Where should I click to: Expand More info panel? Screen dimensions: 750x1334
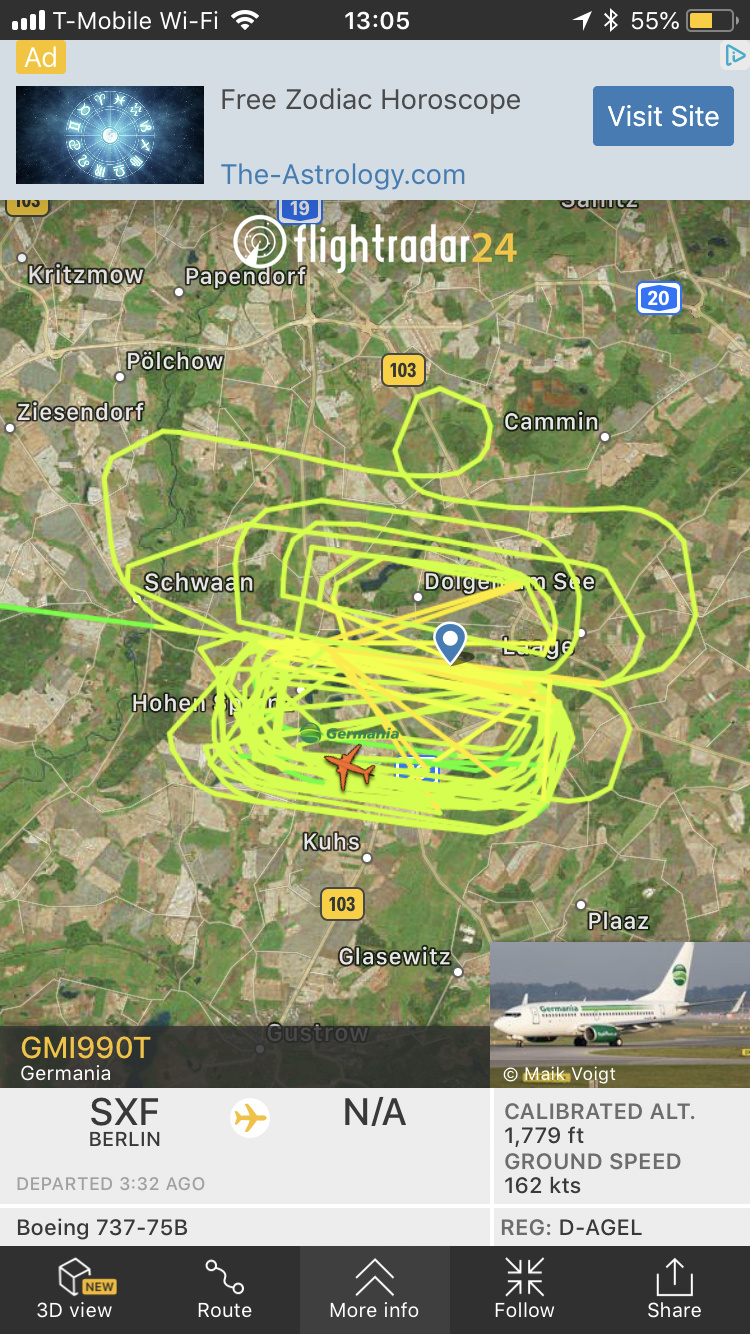374,1290
